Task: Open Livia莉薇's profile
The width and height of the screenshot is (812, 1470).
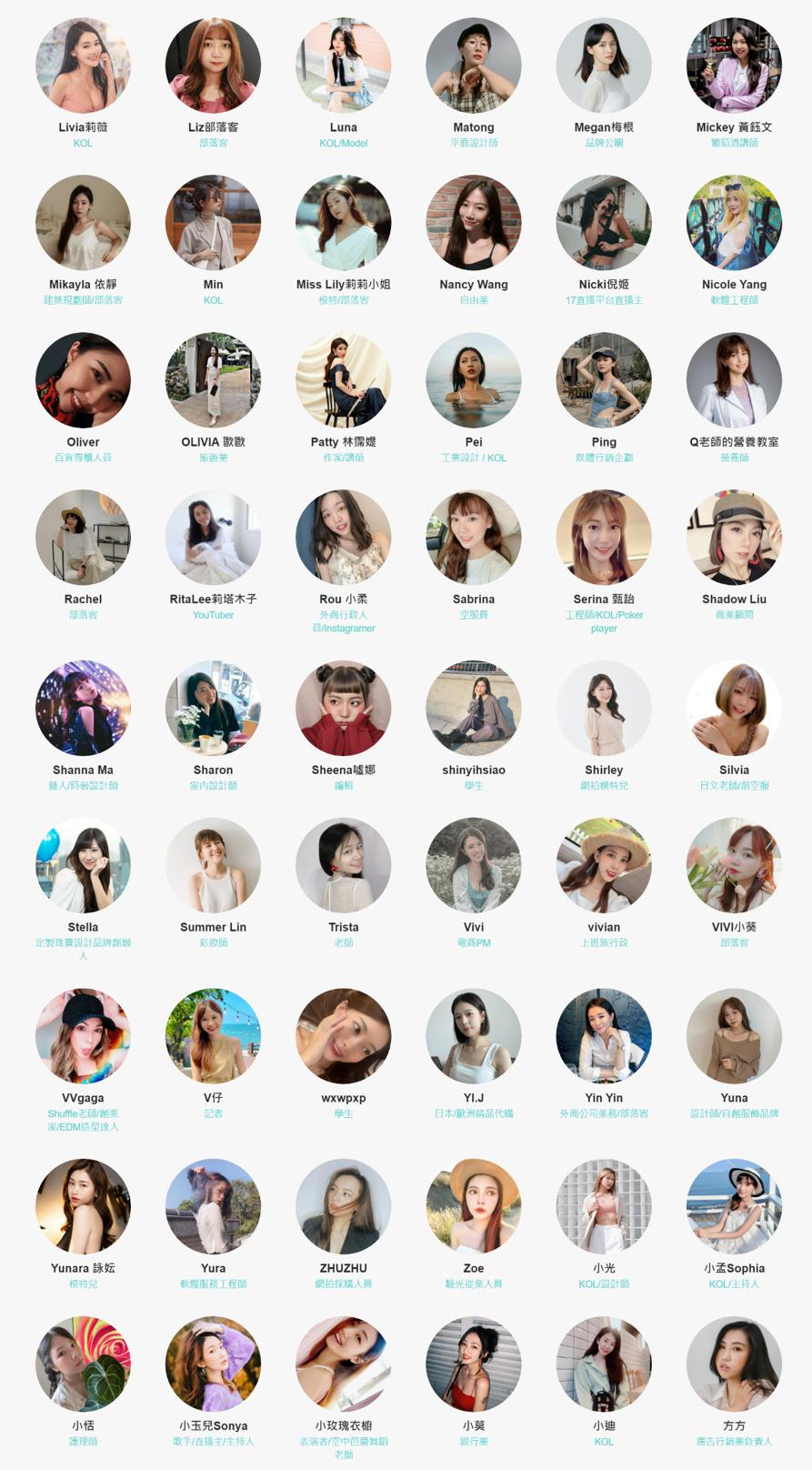Action: tap(83, 65)
